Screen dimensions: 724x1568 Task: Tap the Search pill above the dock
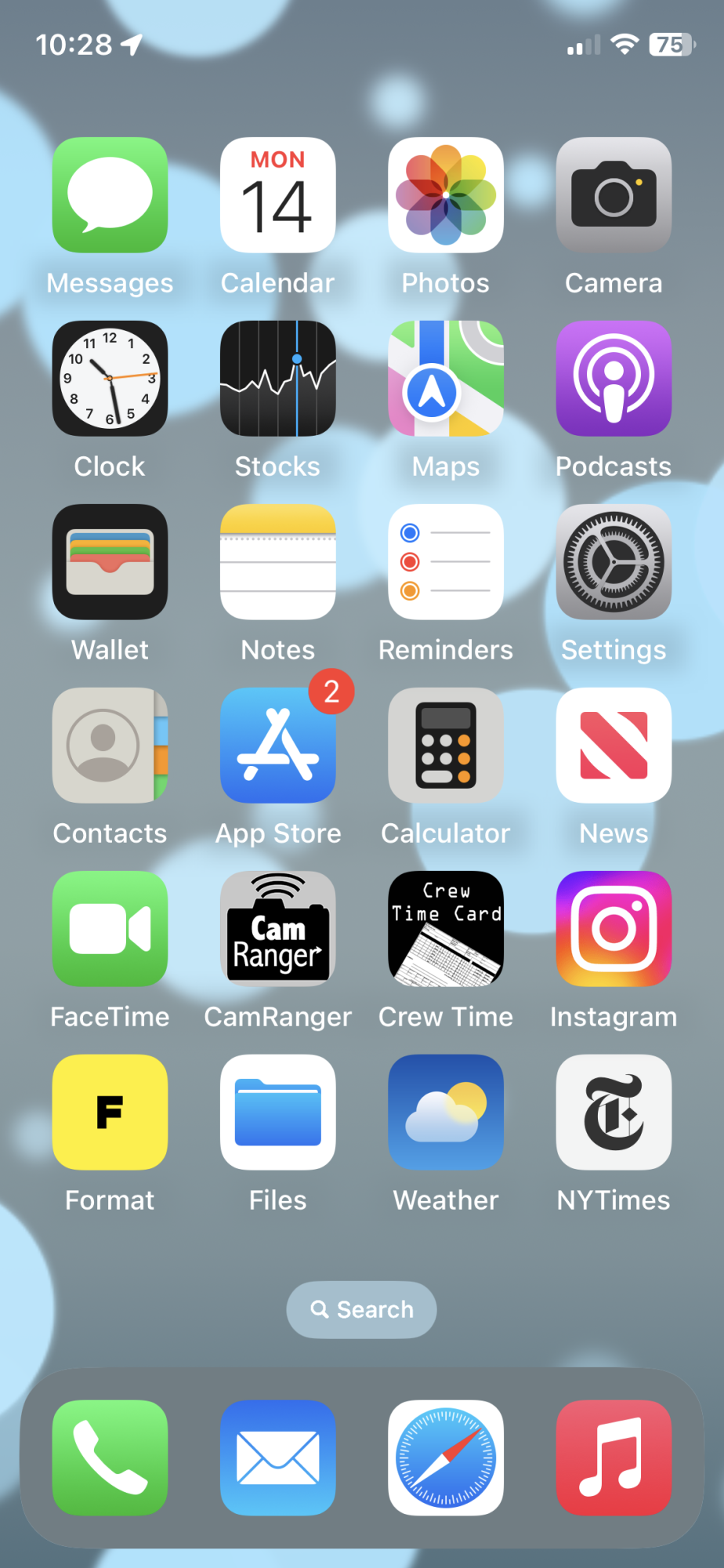[361, 1309]
